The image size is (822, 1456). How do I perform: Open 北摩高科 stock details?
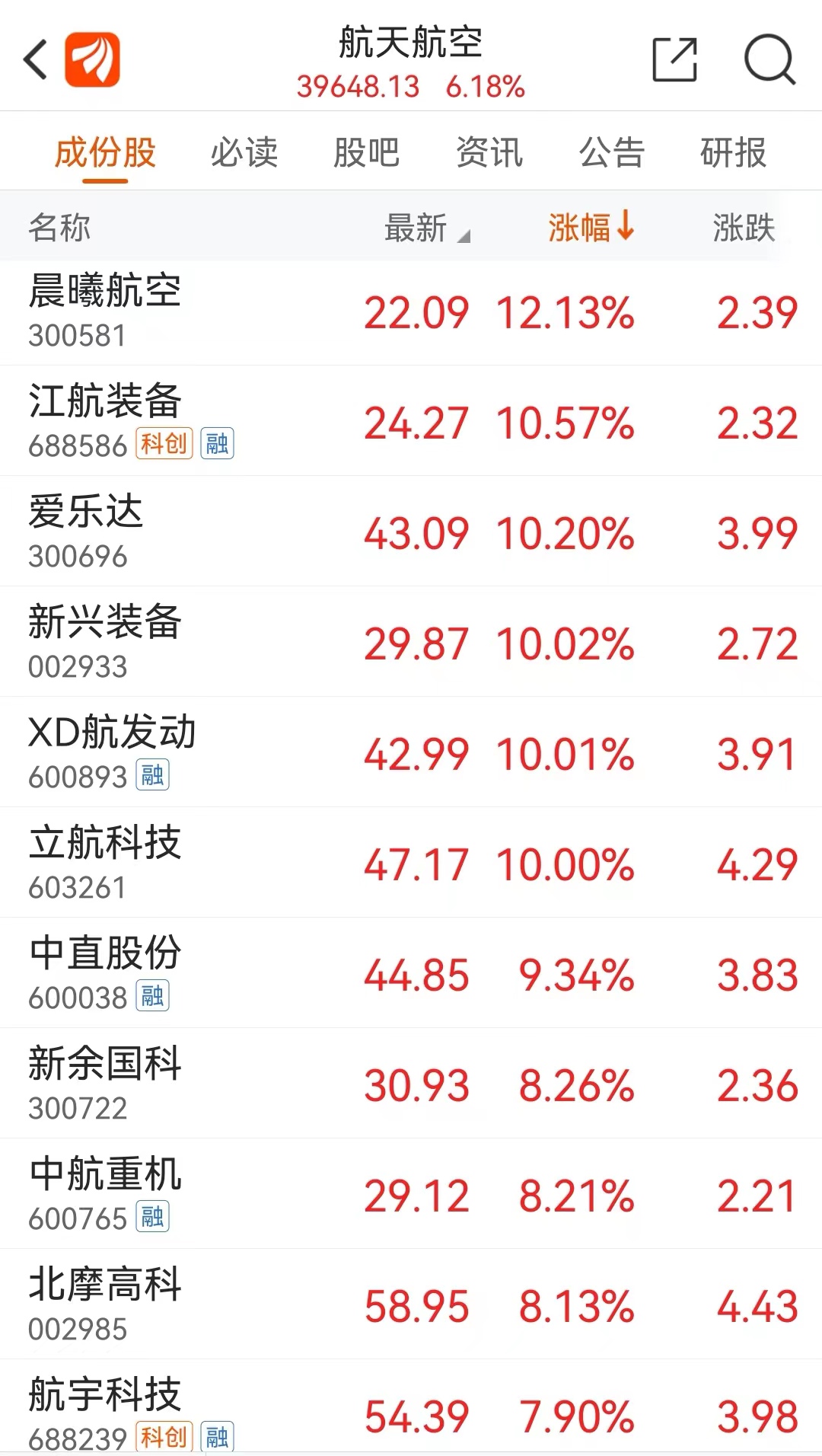pyautogui.click(x=411, y=1304)
